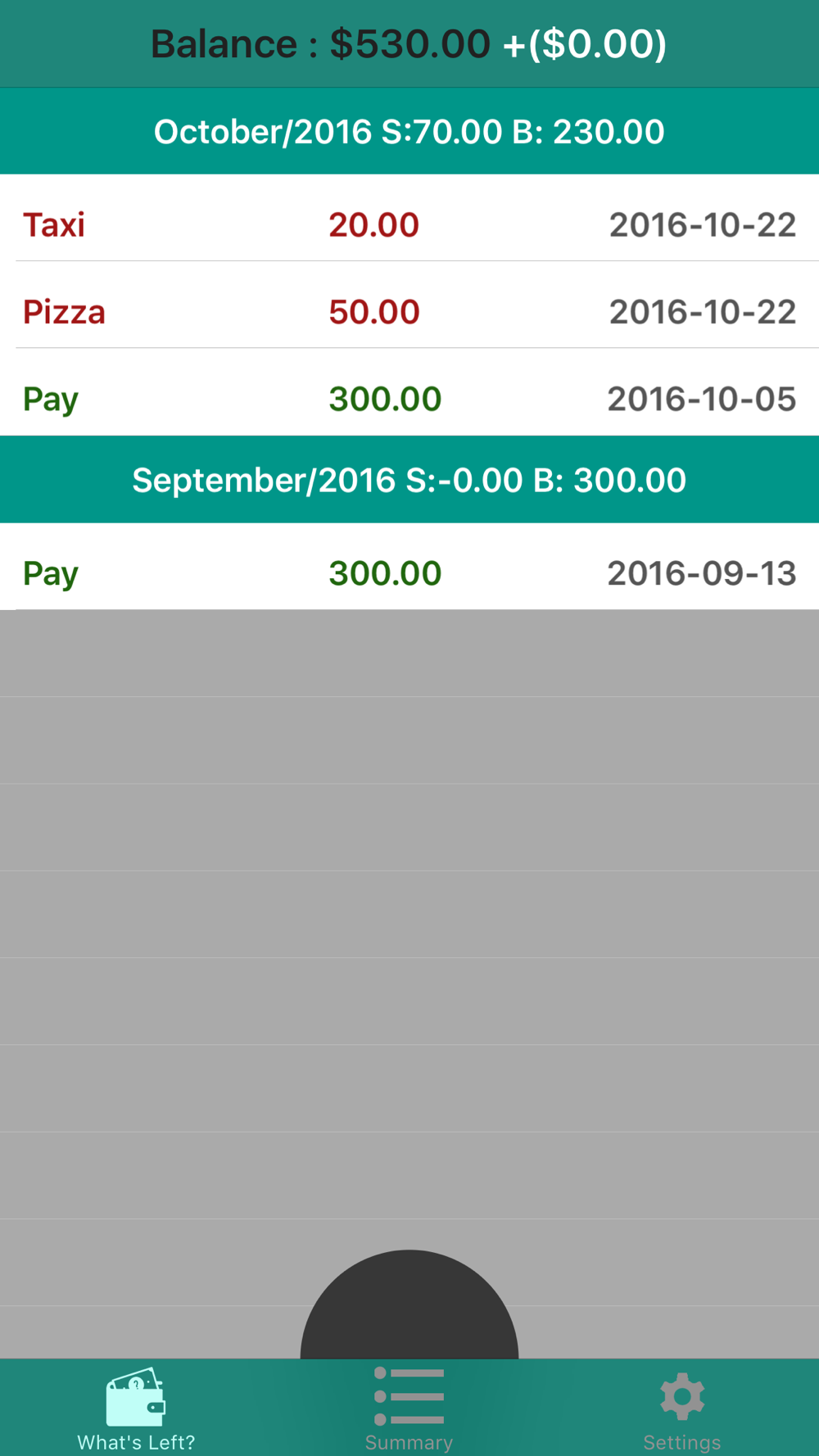Tap the dark round add button
Viewport: 819px width, 1456px height.
click(x=409, y=1306)
